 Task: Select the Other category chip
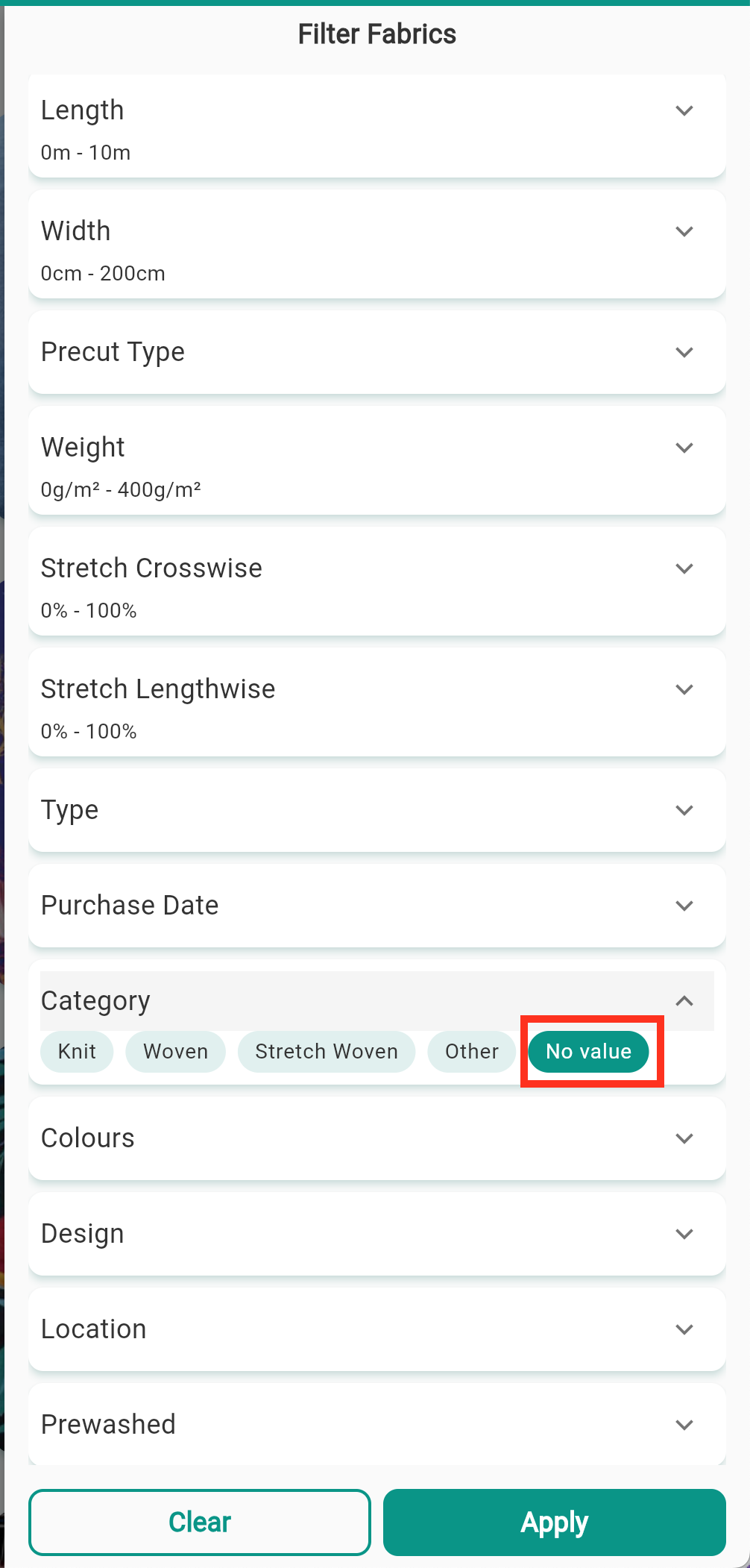pyautogui.click(x=472, y=1052)
